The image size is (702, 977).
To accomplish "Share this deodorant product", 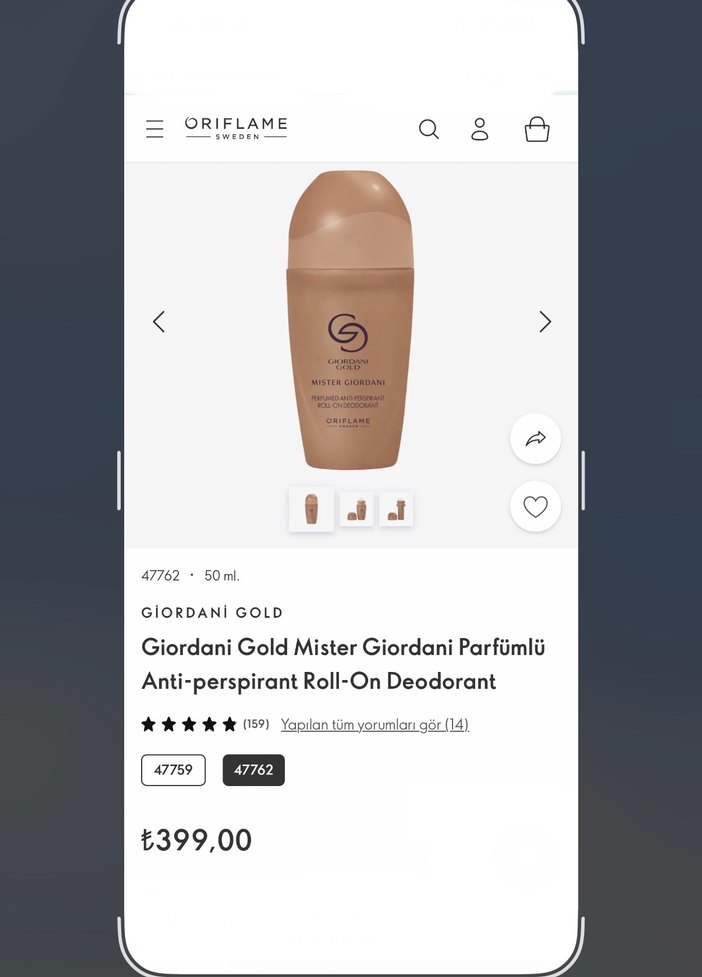I will [x=535, y=439].
